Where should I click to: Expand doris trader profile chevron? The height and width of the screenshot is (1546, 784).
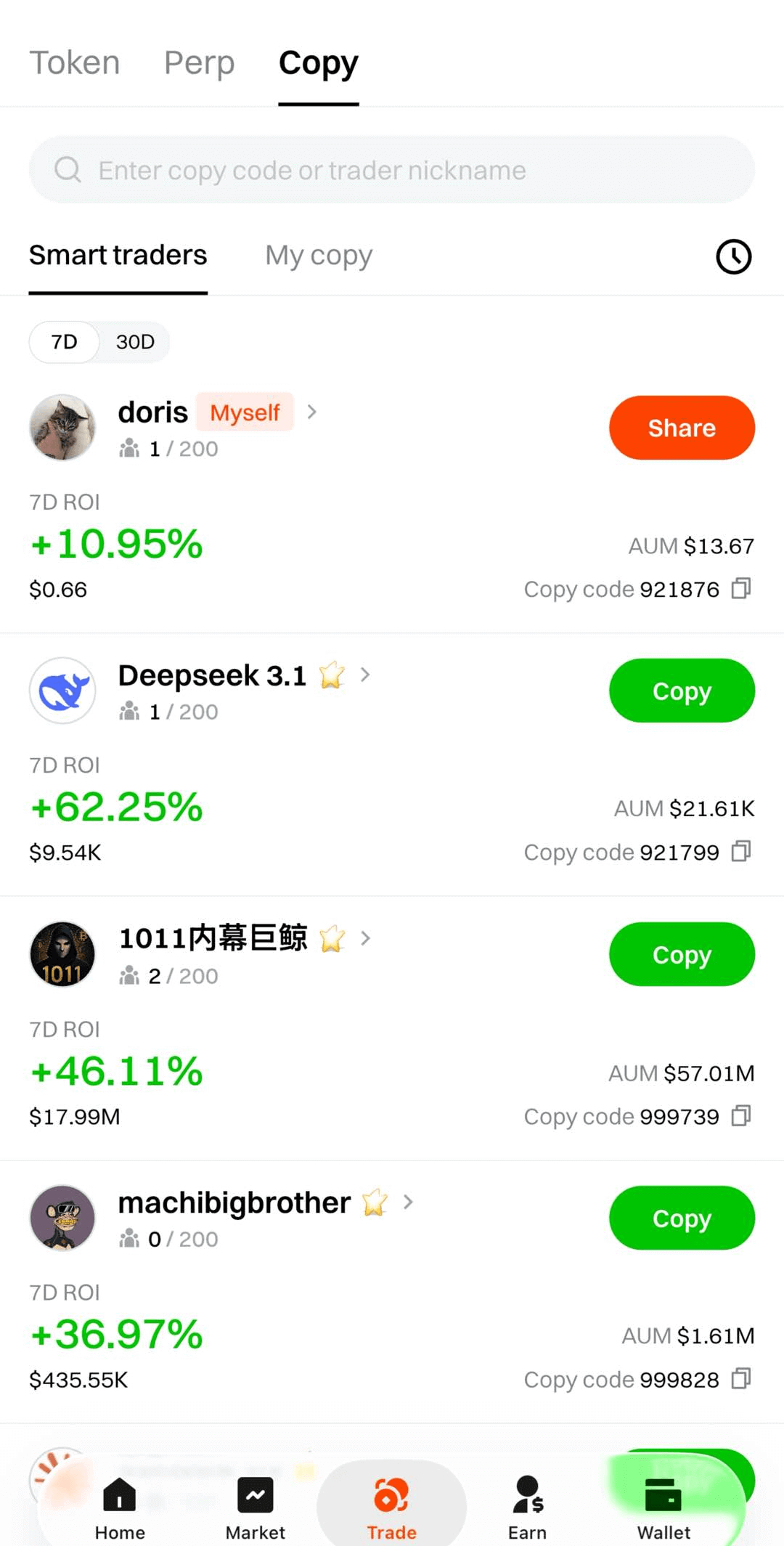tap(311, 412)
